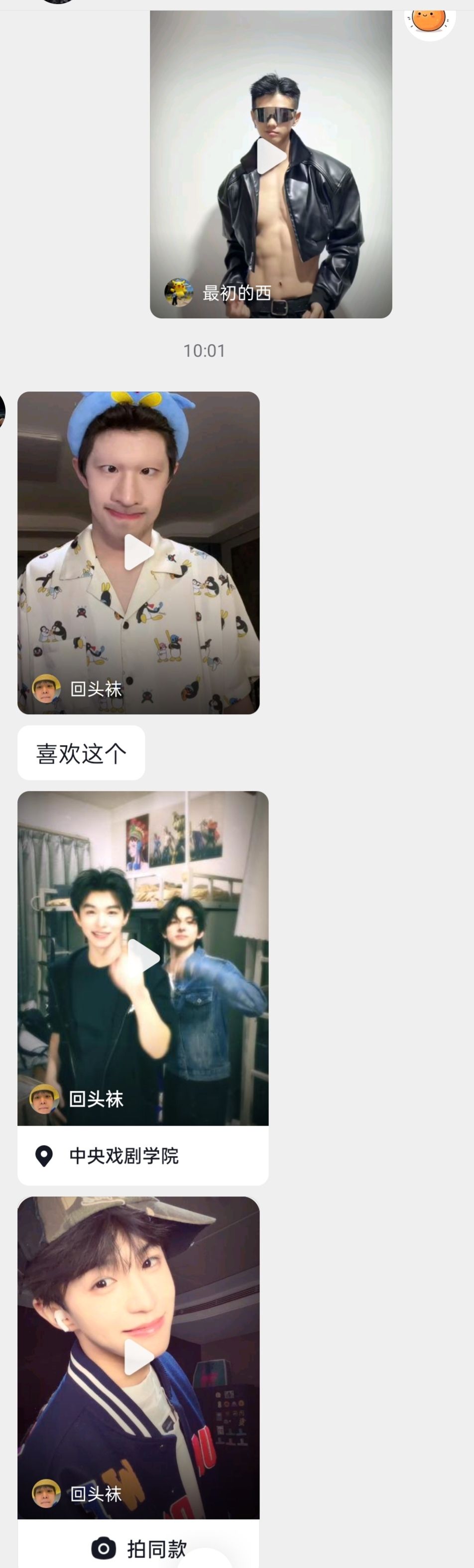This screenshot has height=1568, width=474.
Task: Tap the 拍同款 button
Action: [139, 1548]
